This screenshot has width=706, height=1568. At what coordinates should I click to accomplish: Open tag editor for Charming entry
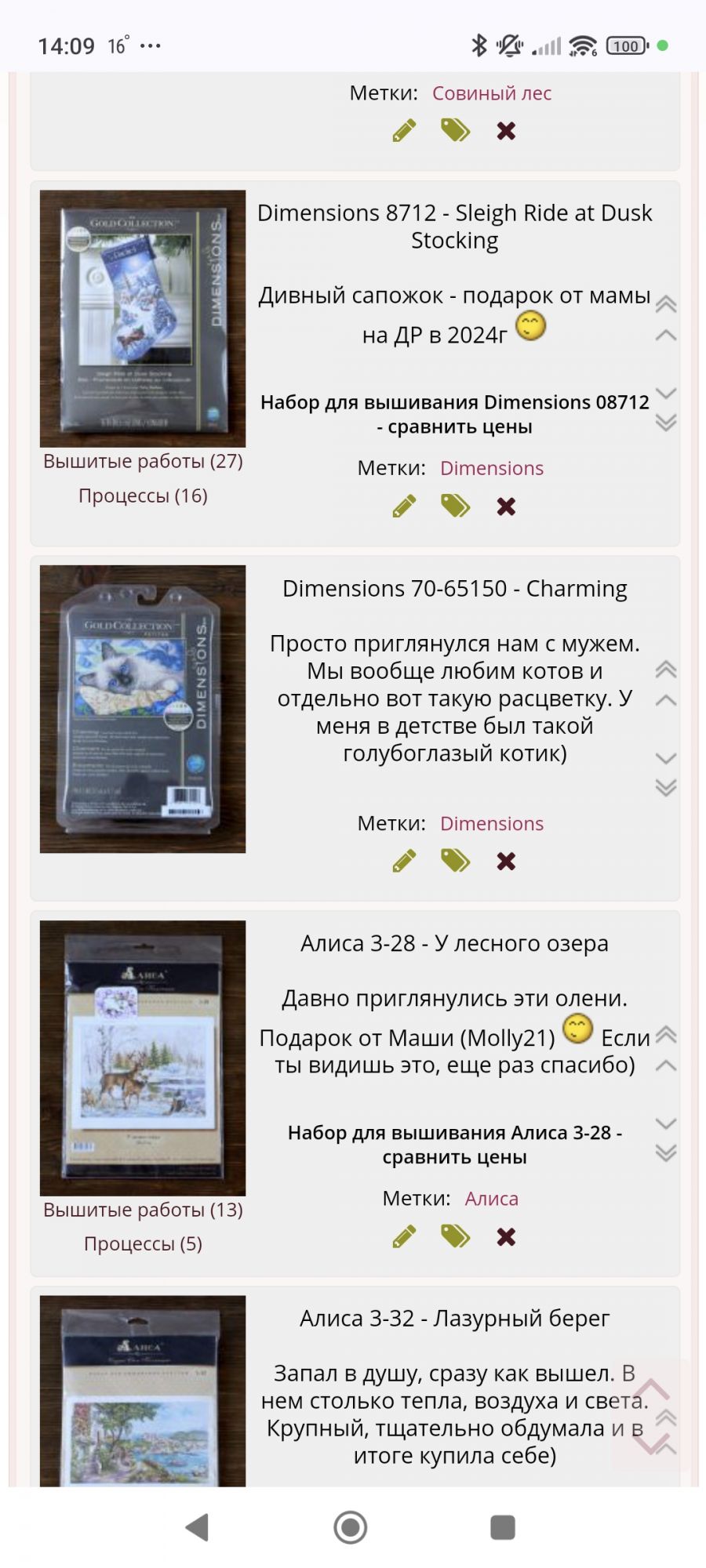point(455,862)
